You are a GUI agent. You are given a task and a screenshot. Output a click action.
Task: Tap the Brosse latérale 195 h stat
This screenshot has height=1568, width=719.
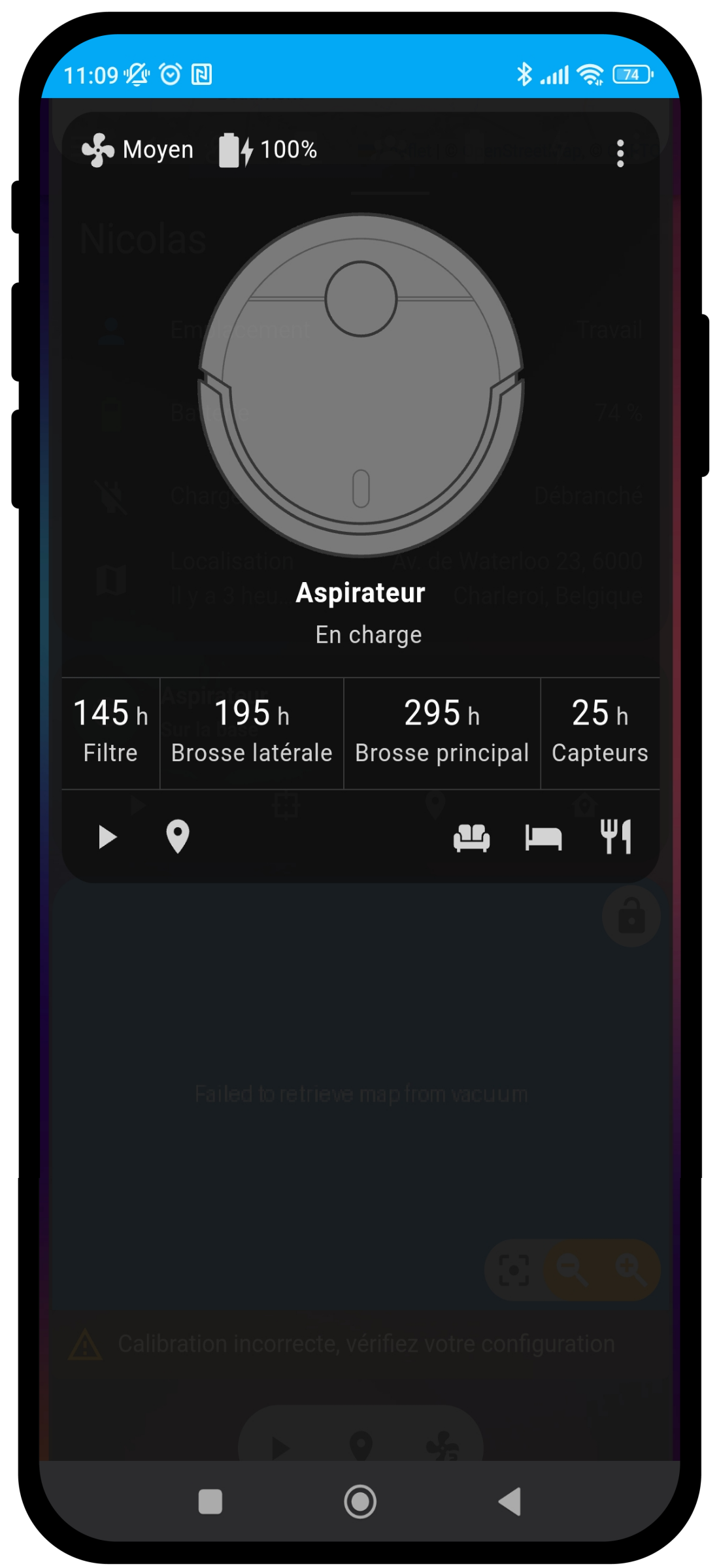tap(252, 732)
